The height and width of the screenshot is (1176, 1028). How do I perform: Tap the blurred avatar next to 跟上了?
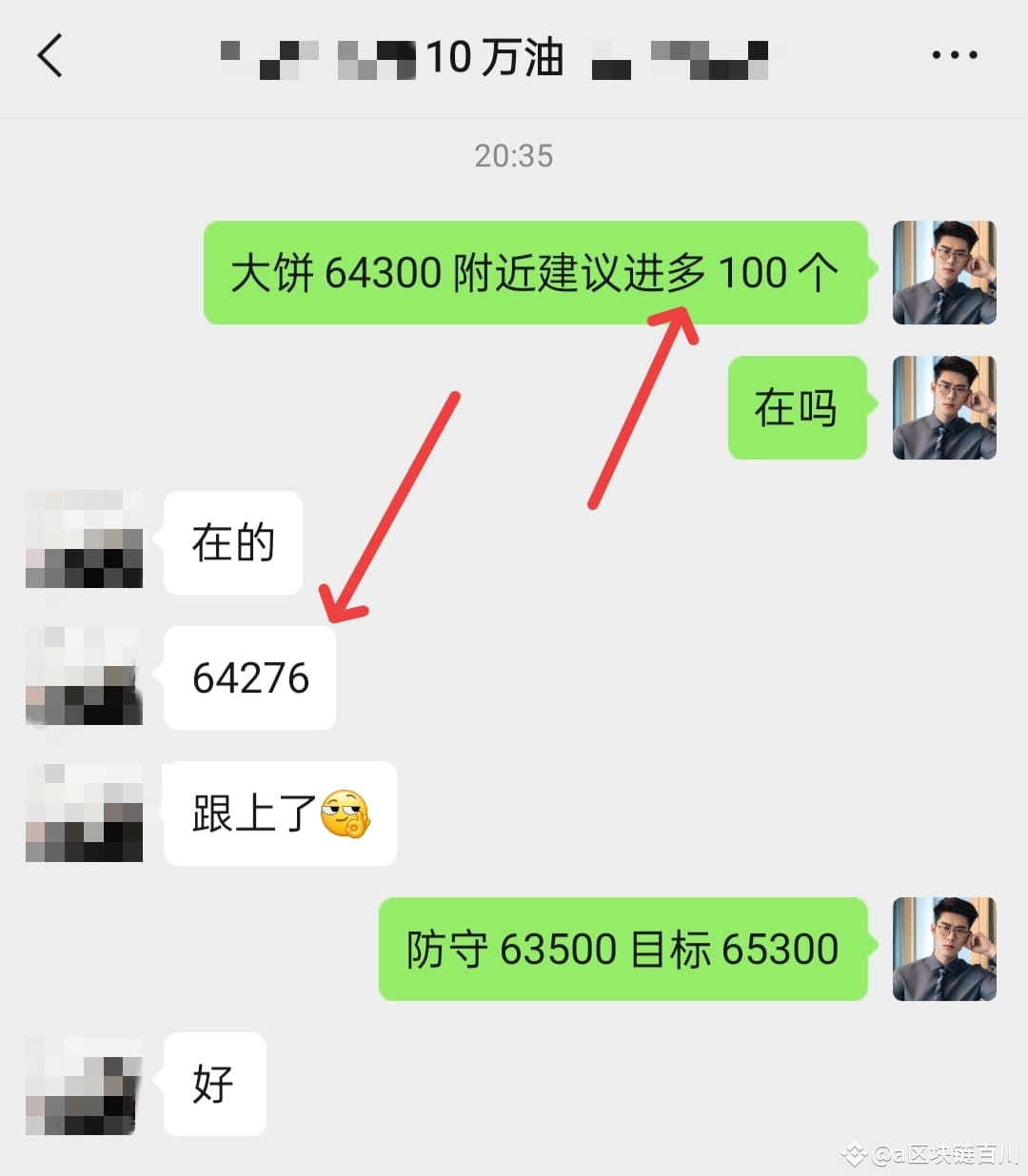click(84, 813)
